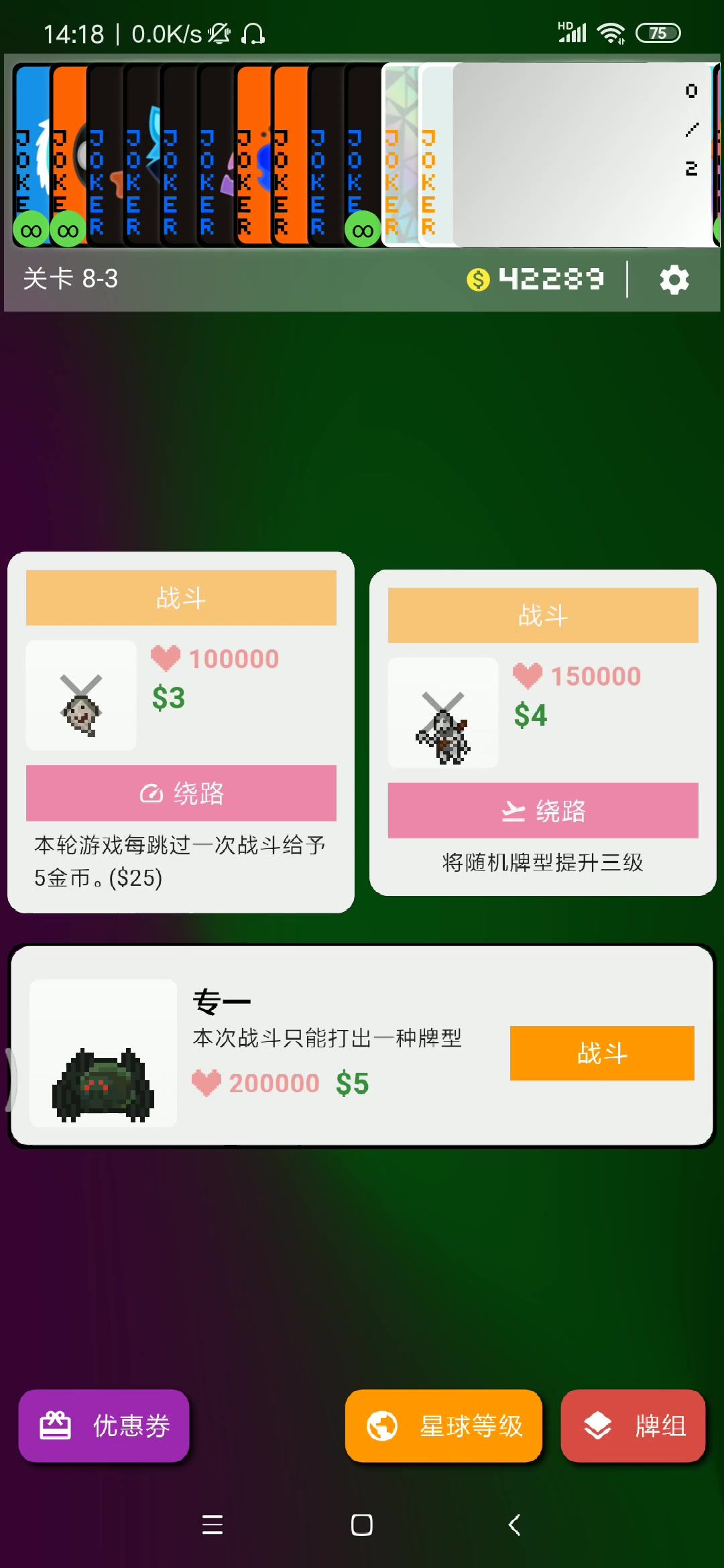Go back using system navigation

pos(514,1524)
